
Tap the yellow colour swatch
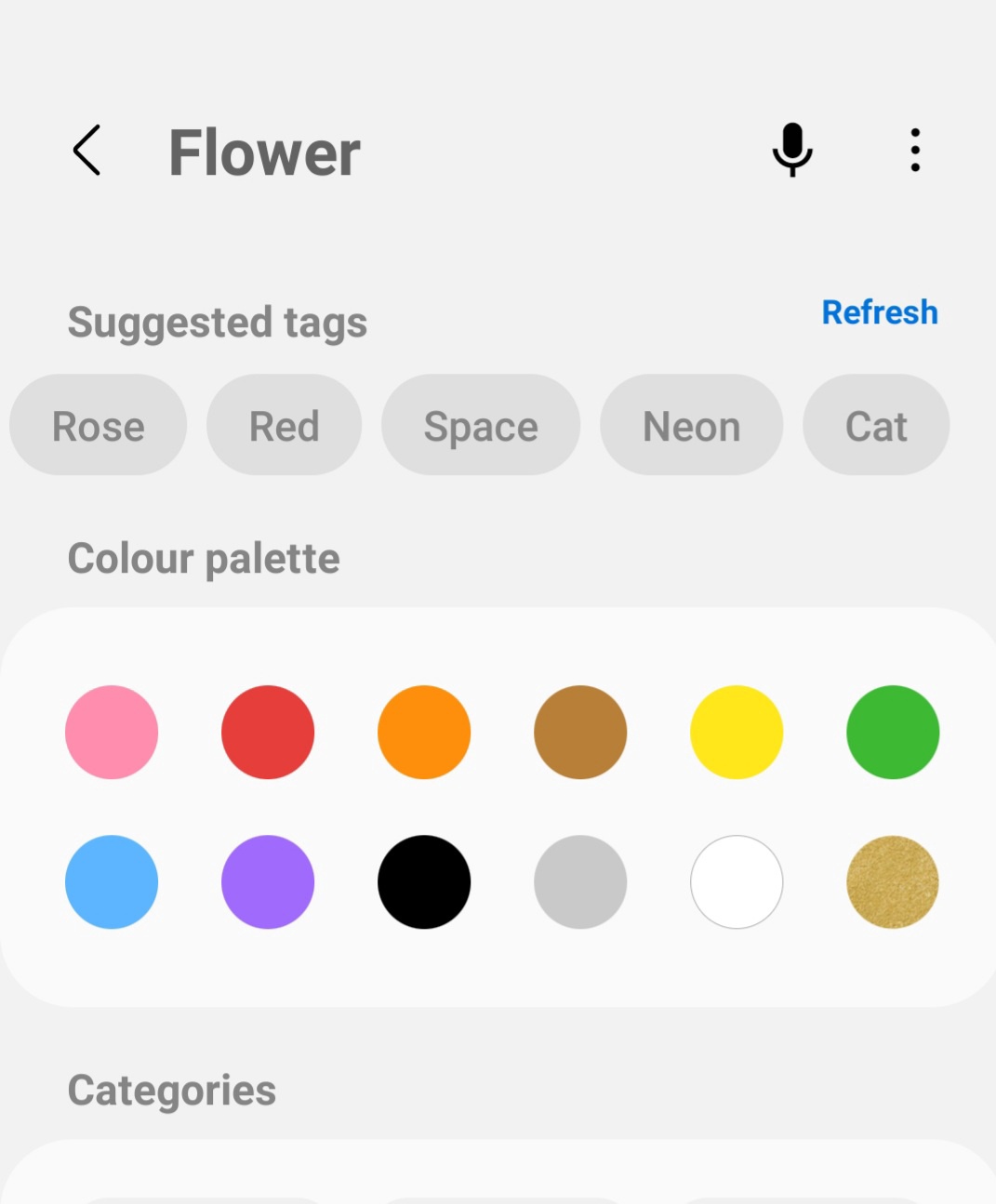click(737, 732)
